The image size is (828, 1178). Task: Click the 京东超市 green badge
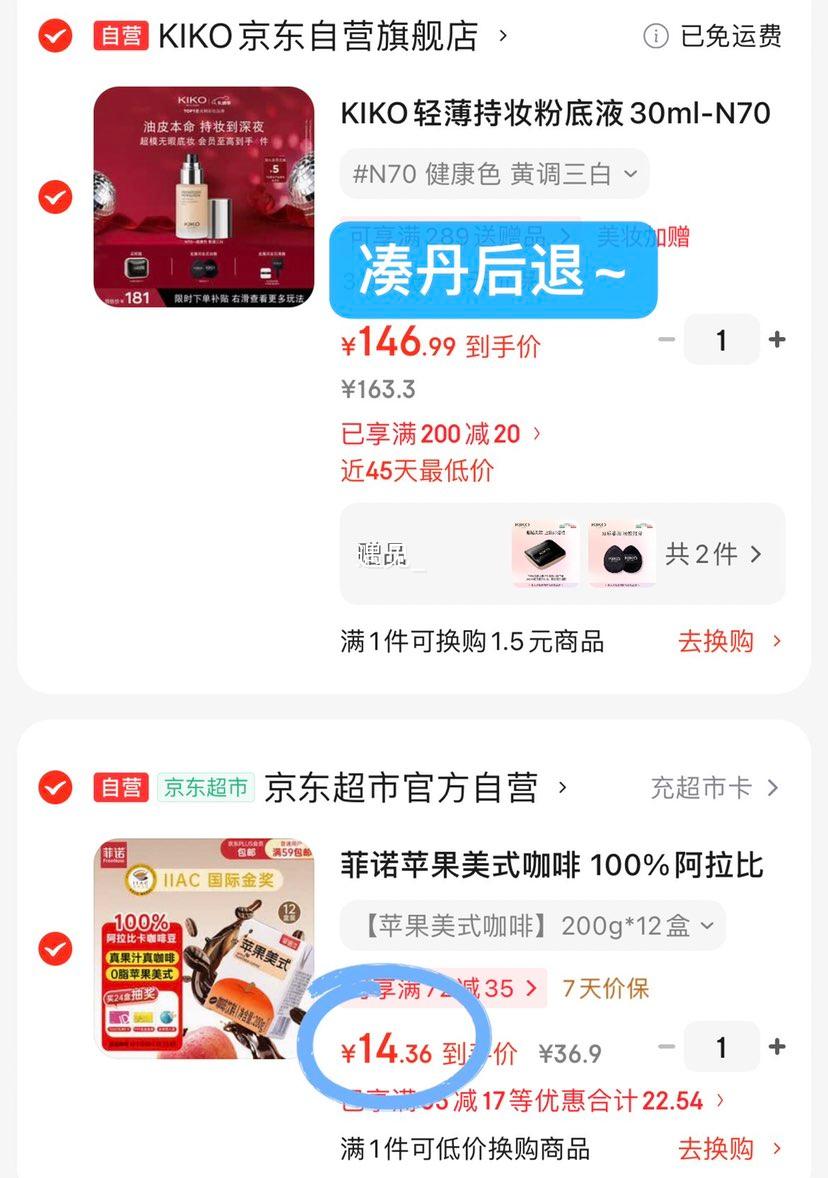(206, 788)
